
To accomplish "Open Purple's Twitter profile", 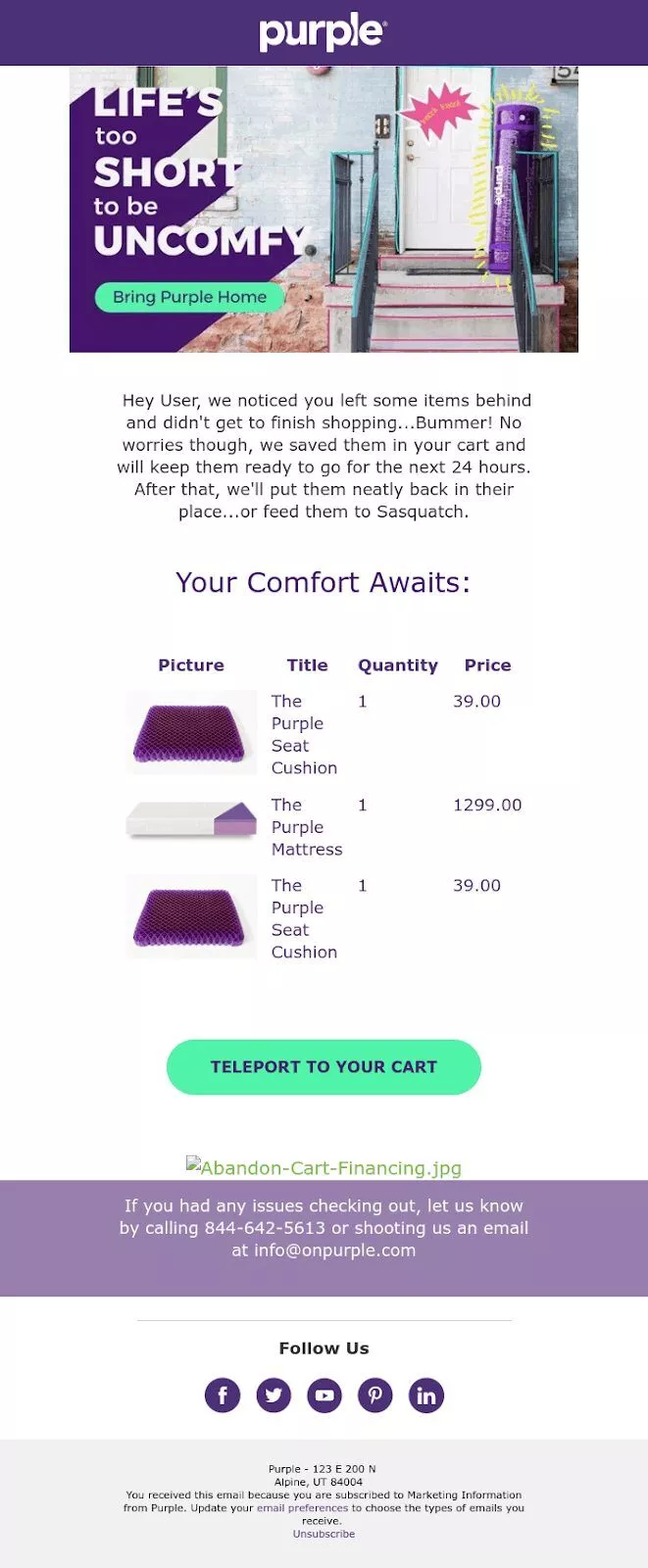I will pyautogui.click(x=274, y=1395).
